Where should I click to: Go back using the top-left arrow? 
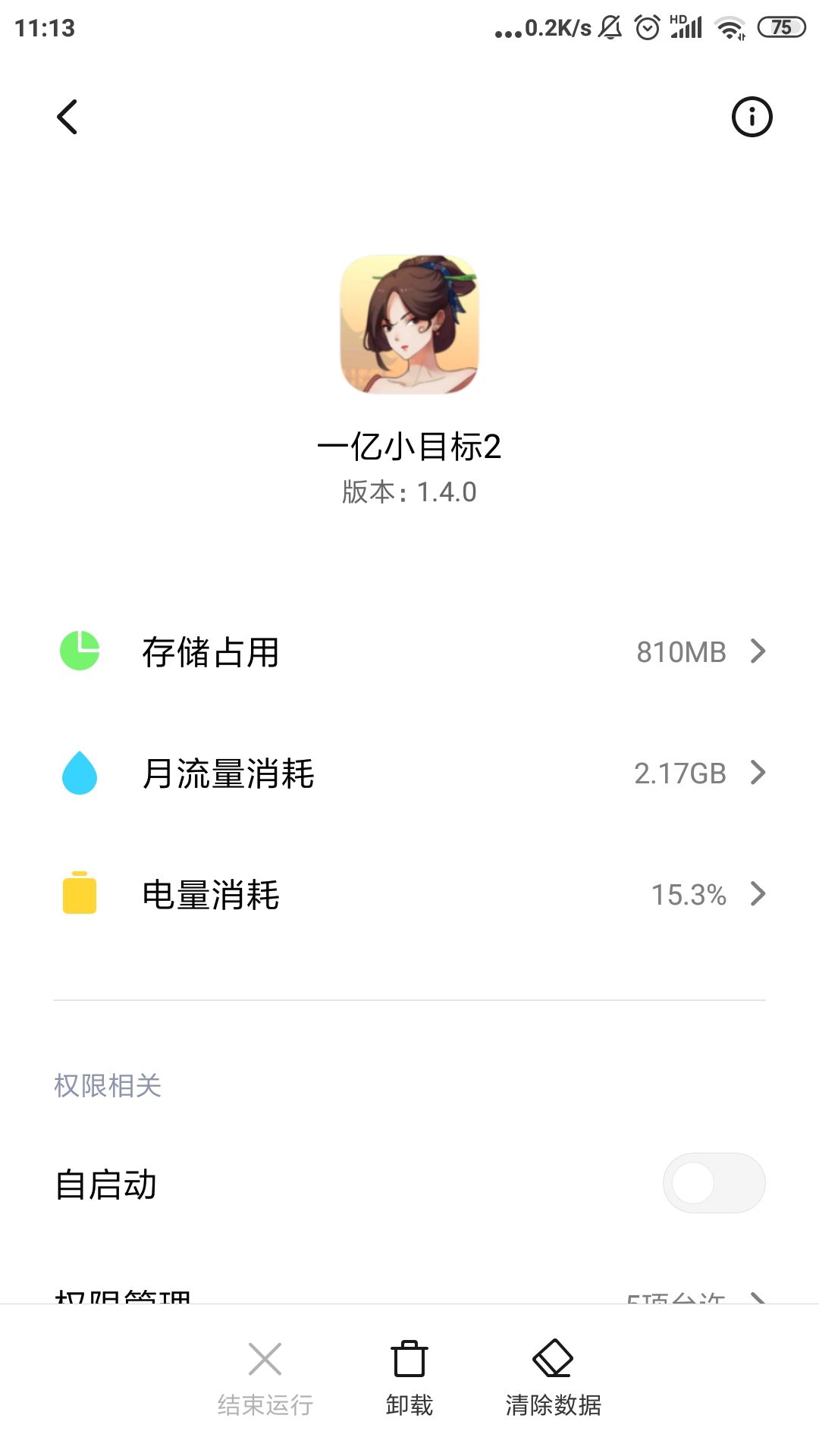pyautogui.click(x=67, y=117)
